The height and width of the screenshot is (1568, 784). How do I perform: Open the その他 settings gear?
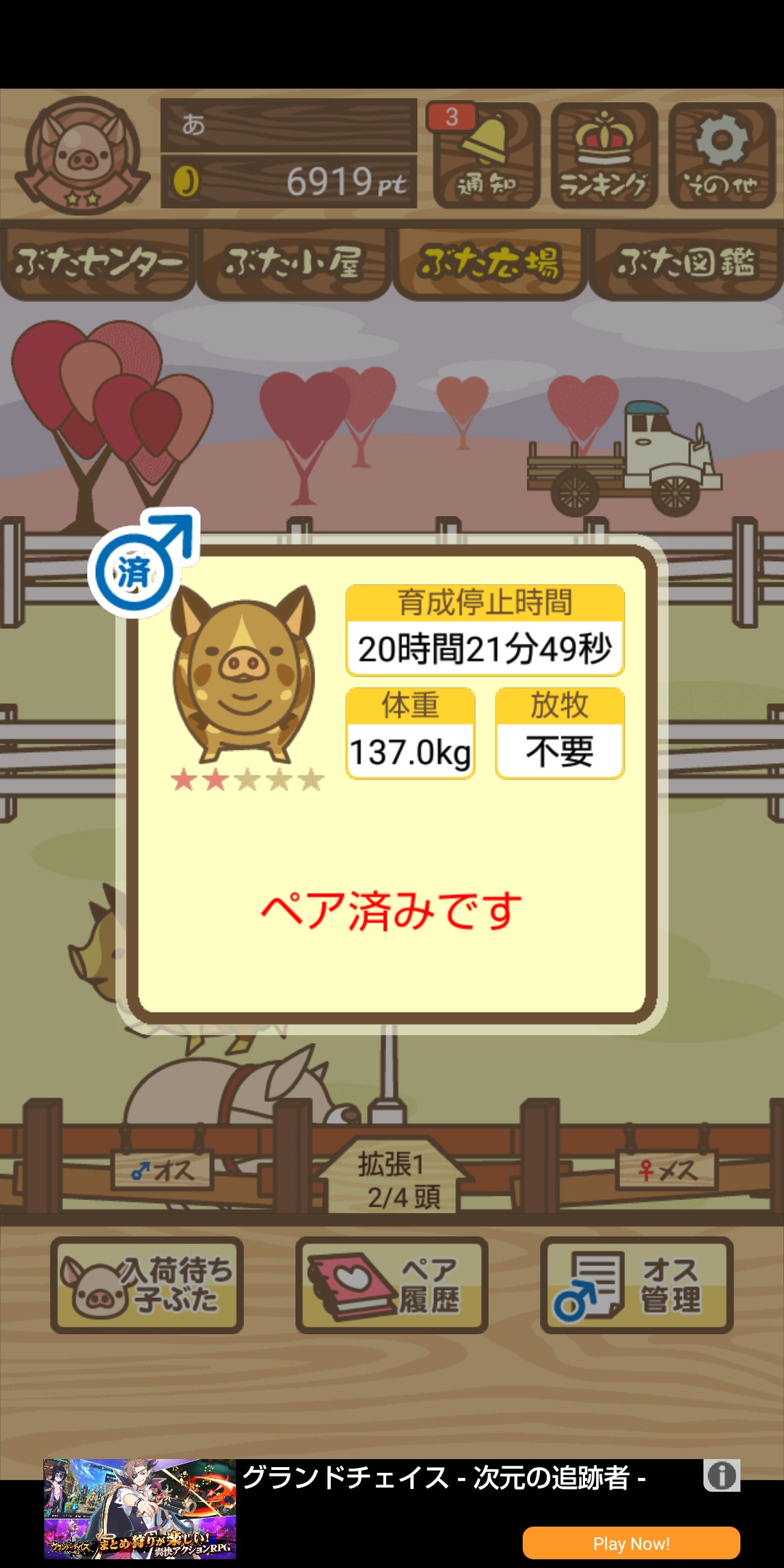point(722,155)
